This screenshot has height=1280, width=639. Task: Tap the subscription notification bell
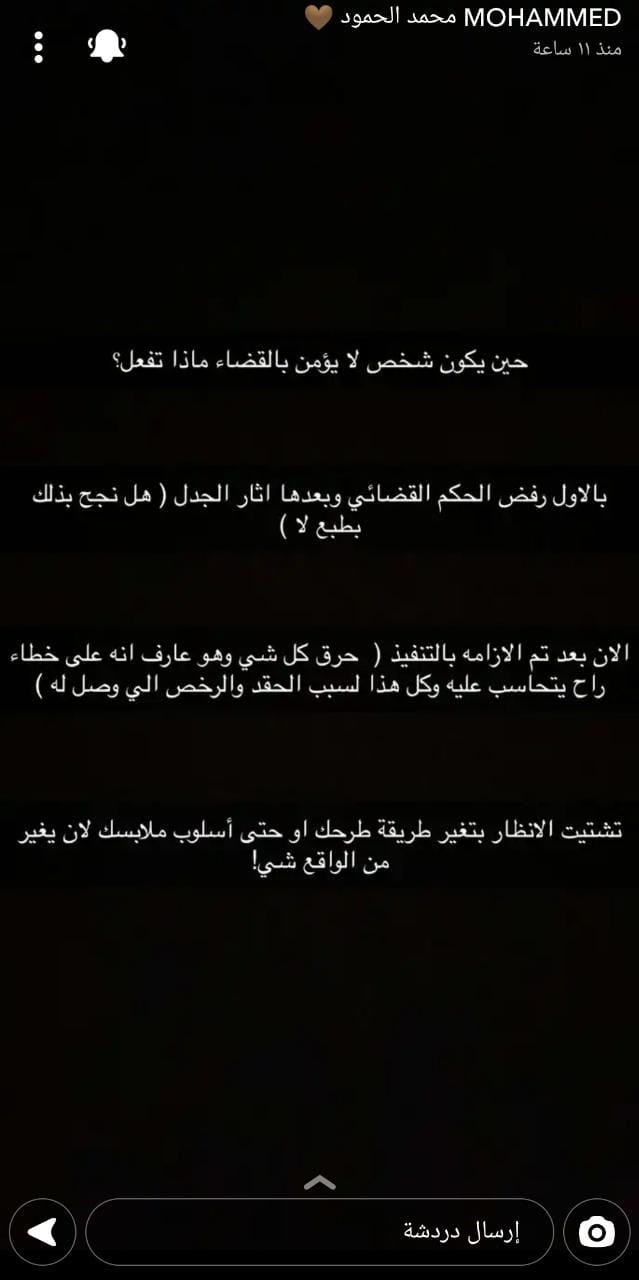pyautogui.click(x=107, y=46)
